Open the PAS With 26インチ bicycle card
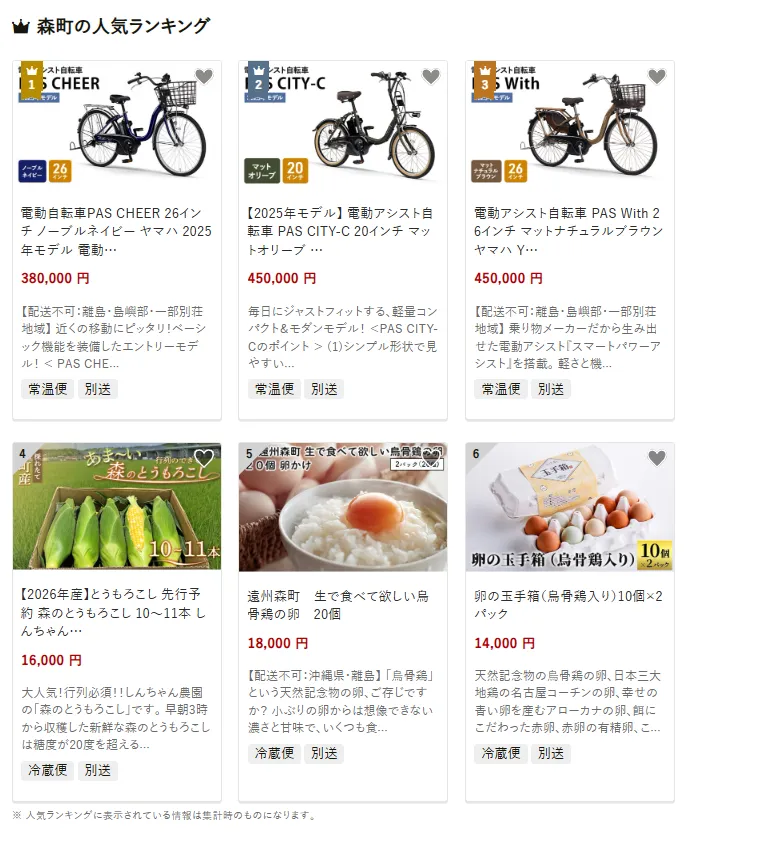762x847 pixels. click(570, 231)
